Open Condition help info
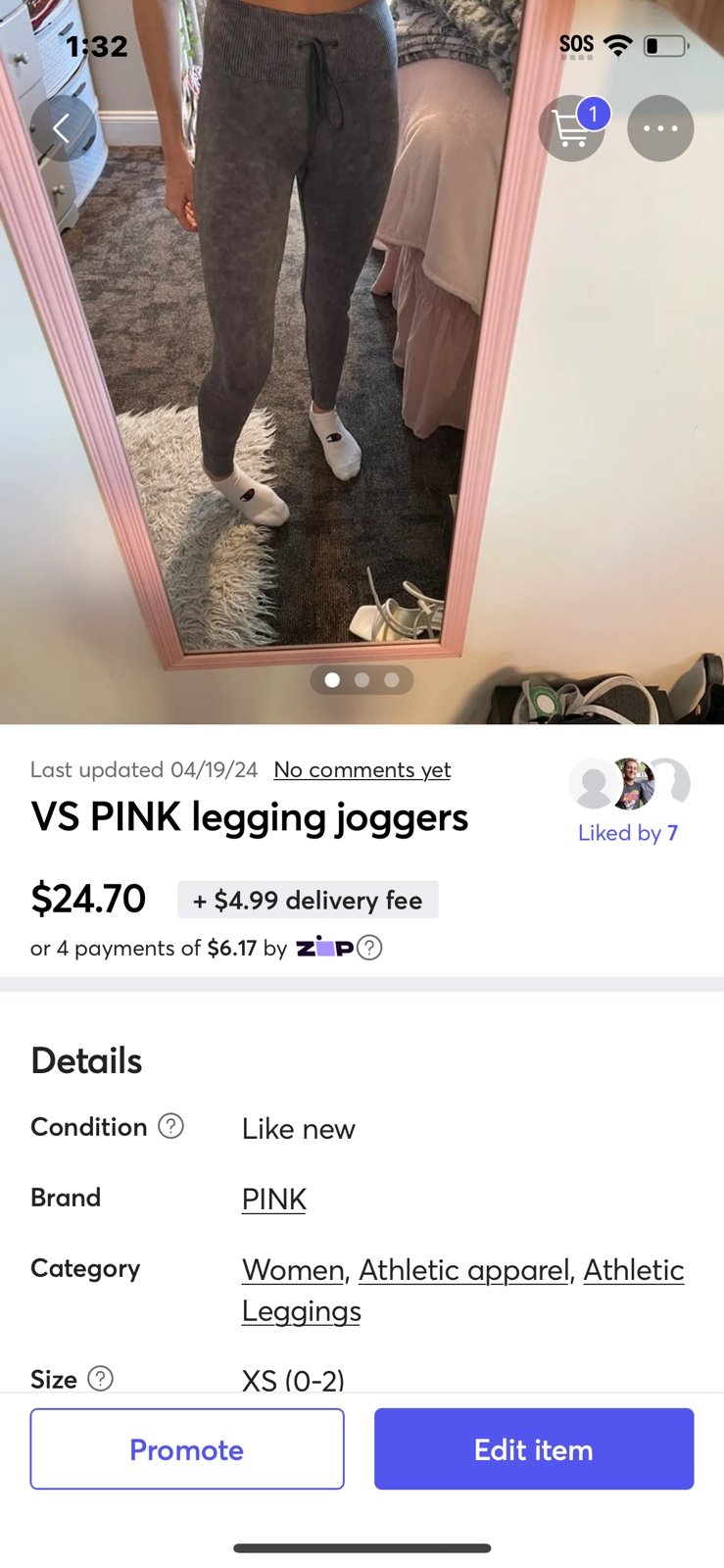 [x=171, y=1126]
